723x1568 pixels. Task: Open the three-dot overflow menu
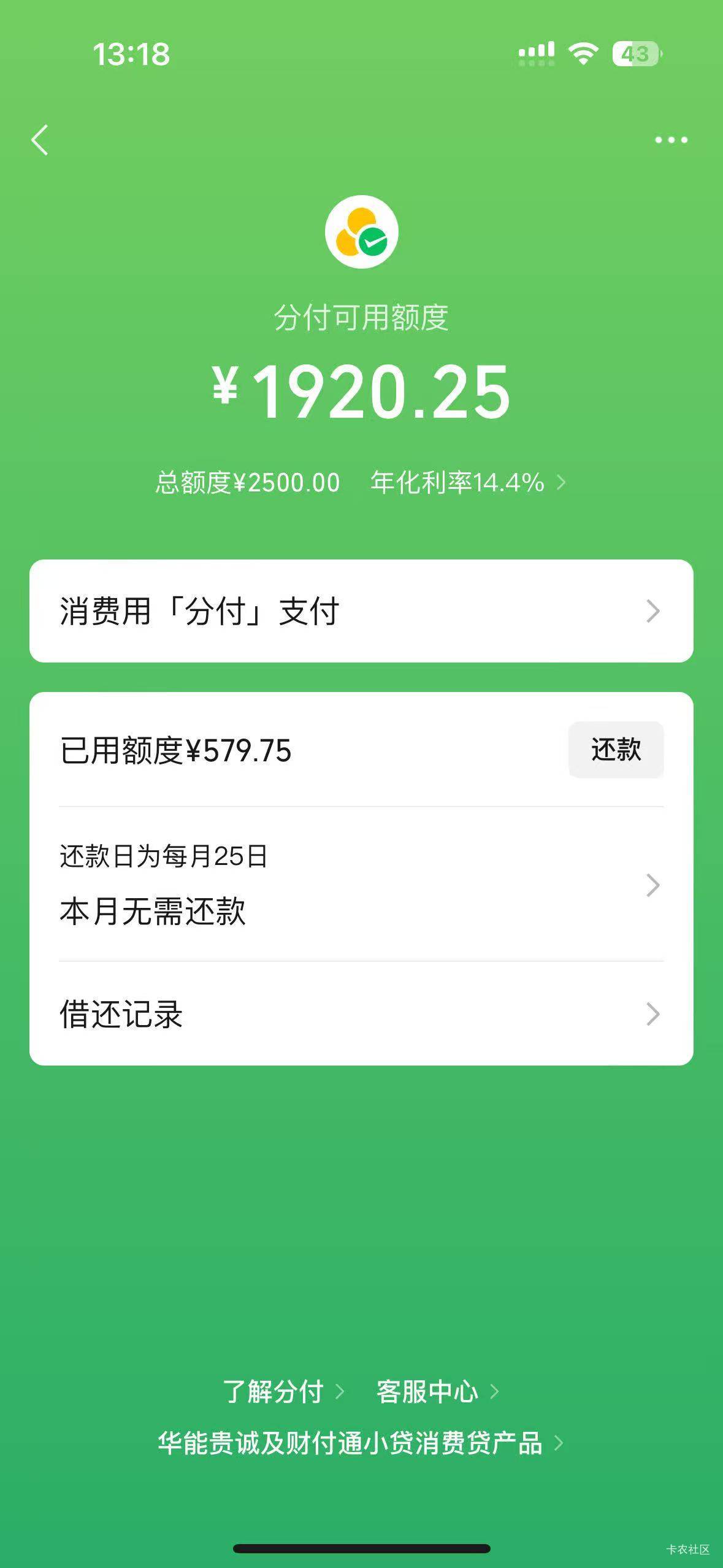pos(671,140)
